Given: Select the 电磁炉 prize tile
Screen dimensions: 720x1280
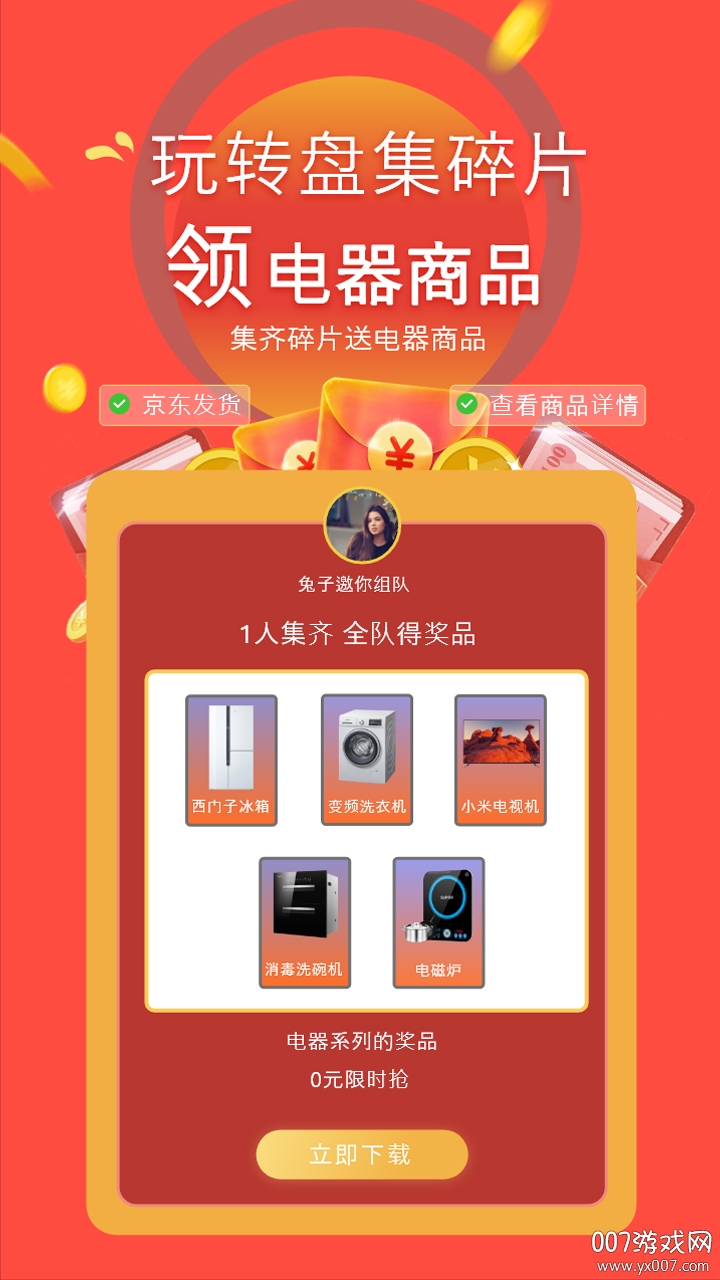Looking at the screenshot, I should click(x=438, y=922).
